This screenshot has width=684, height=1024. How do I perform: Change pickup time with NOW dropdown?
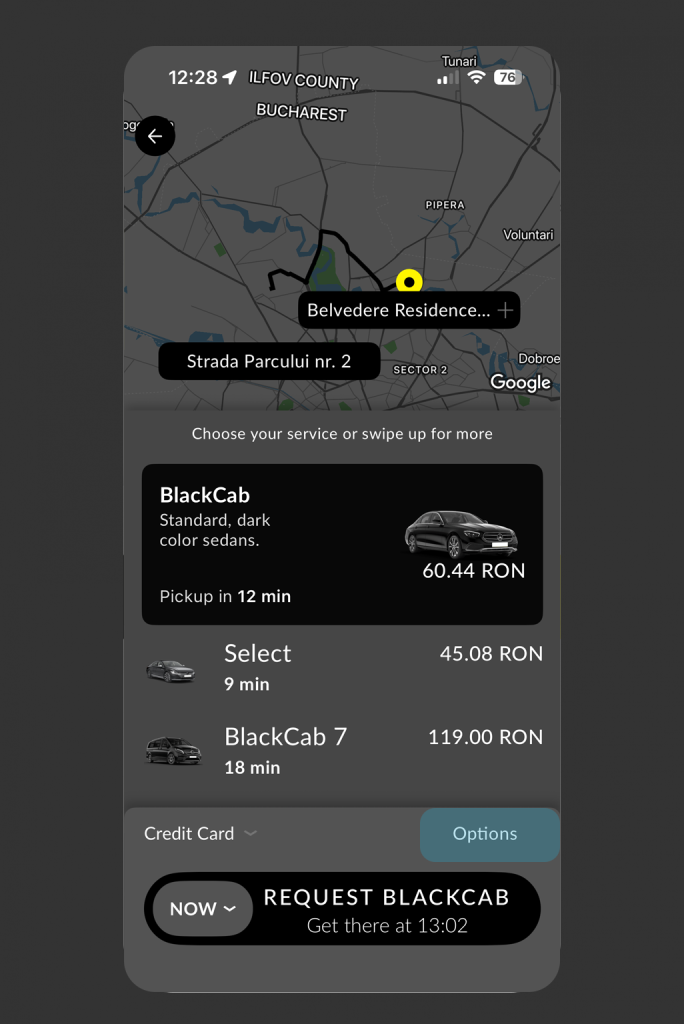click(x=202, y=909)
